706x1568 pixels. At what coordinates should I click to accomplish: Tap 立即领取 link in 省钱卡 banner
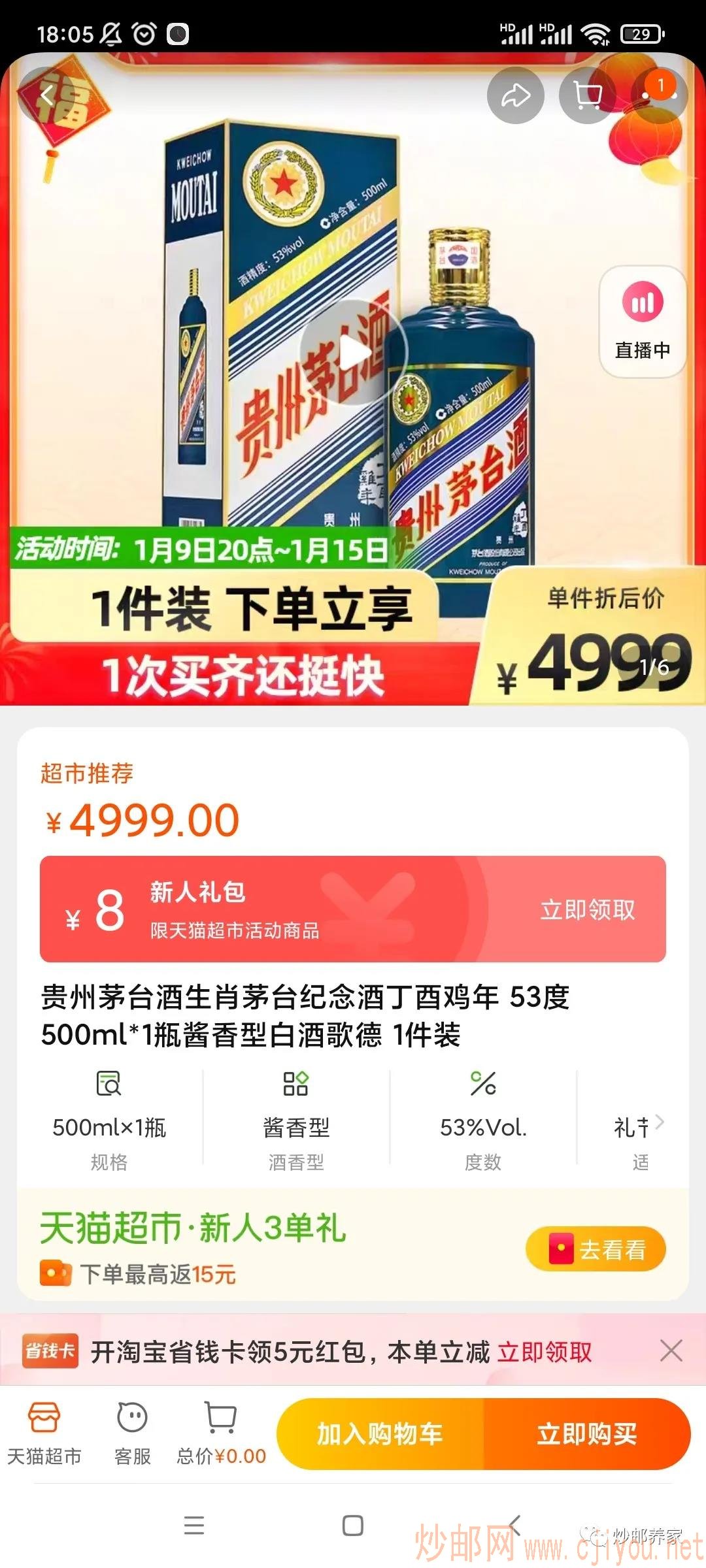pyautogui.click(x=545, y=1352)
